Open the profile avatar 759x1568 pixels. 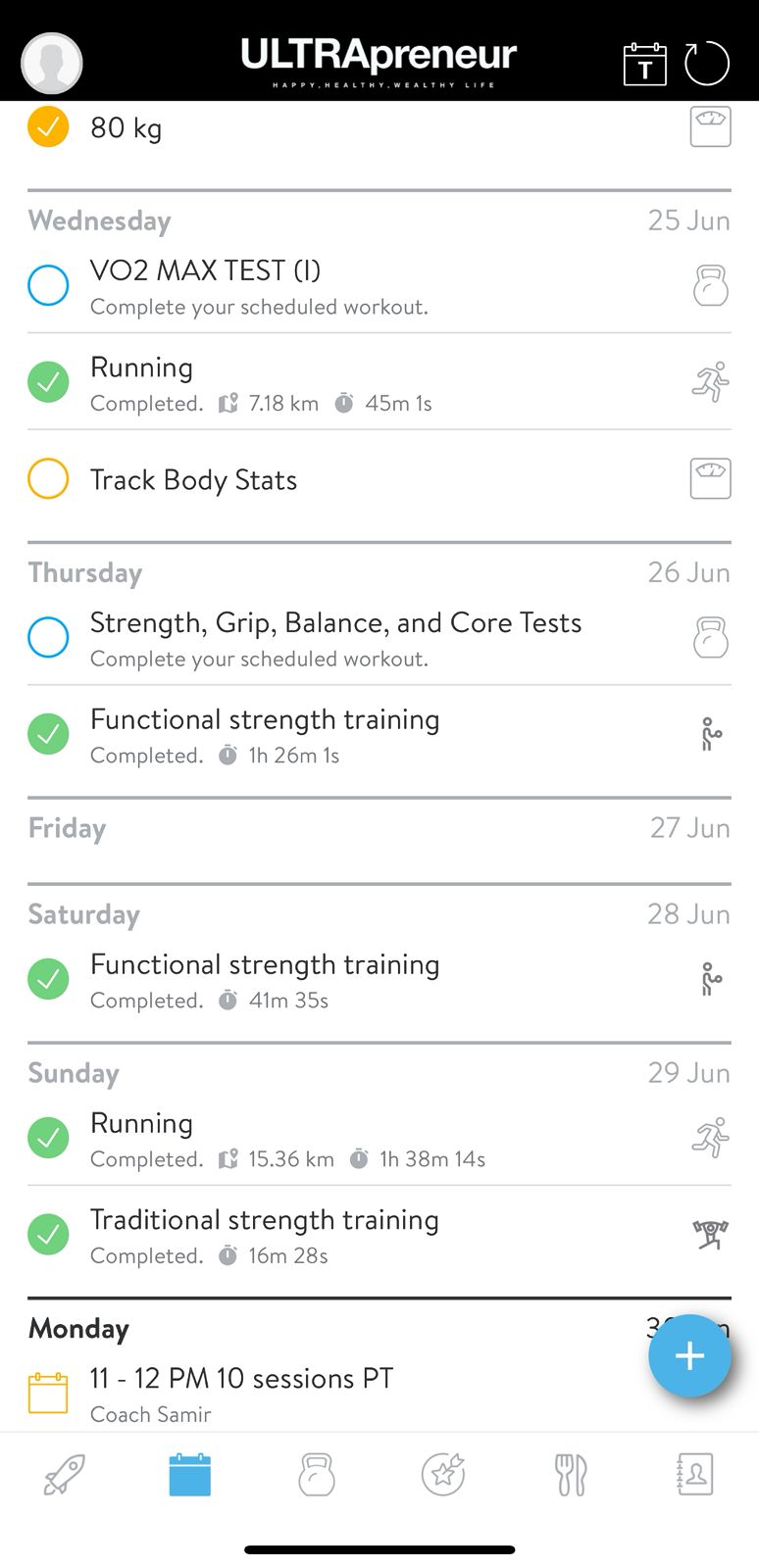pyautogui.click(x=51, y=64)
